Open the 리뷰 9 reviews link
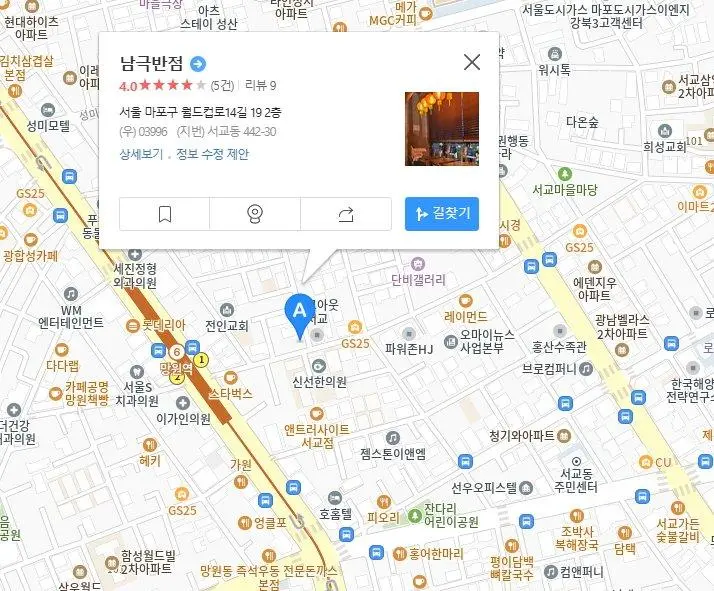The height and width of the screenshot is (591, 714). (x=260, y=86)
